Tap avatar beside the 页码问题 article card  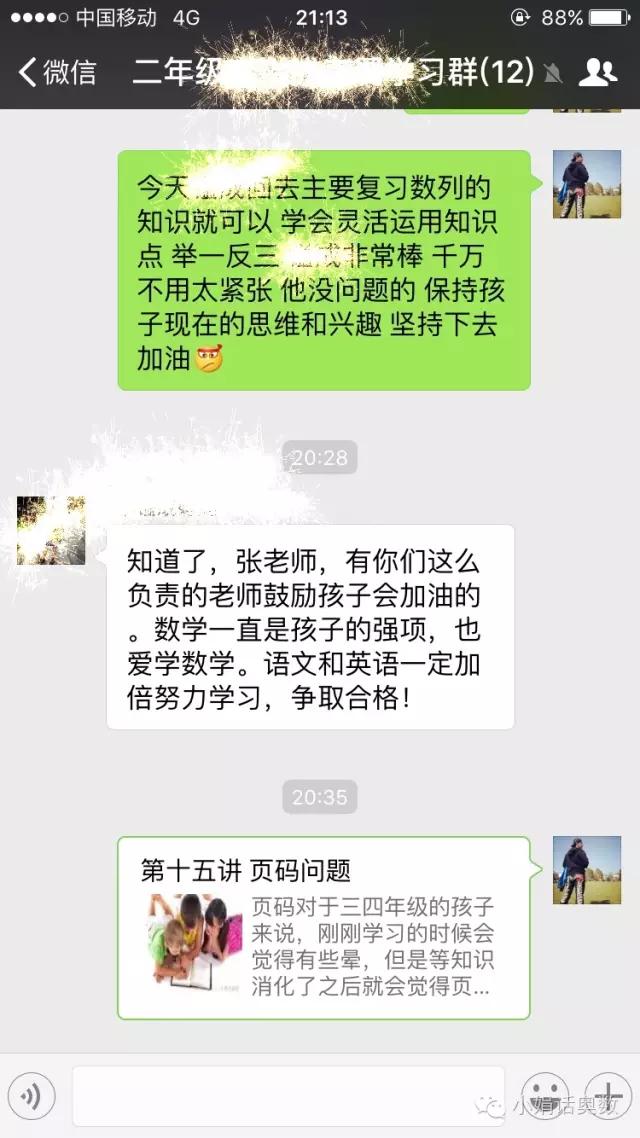click(587, 870)
